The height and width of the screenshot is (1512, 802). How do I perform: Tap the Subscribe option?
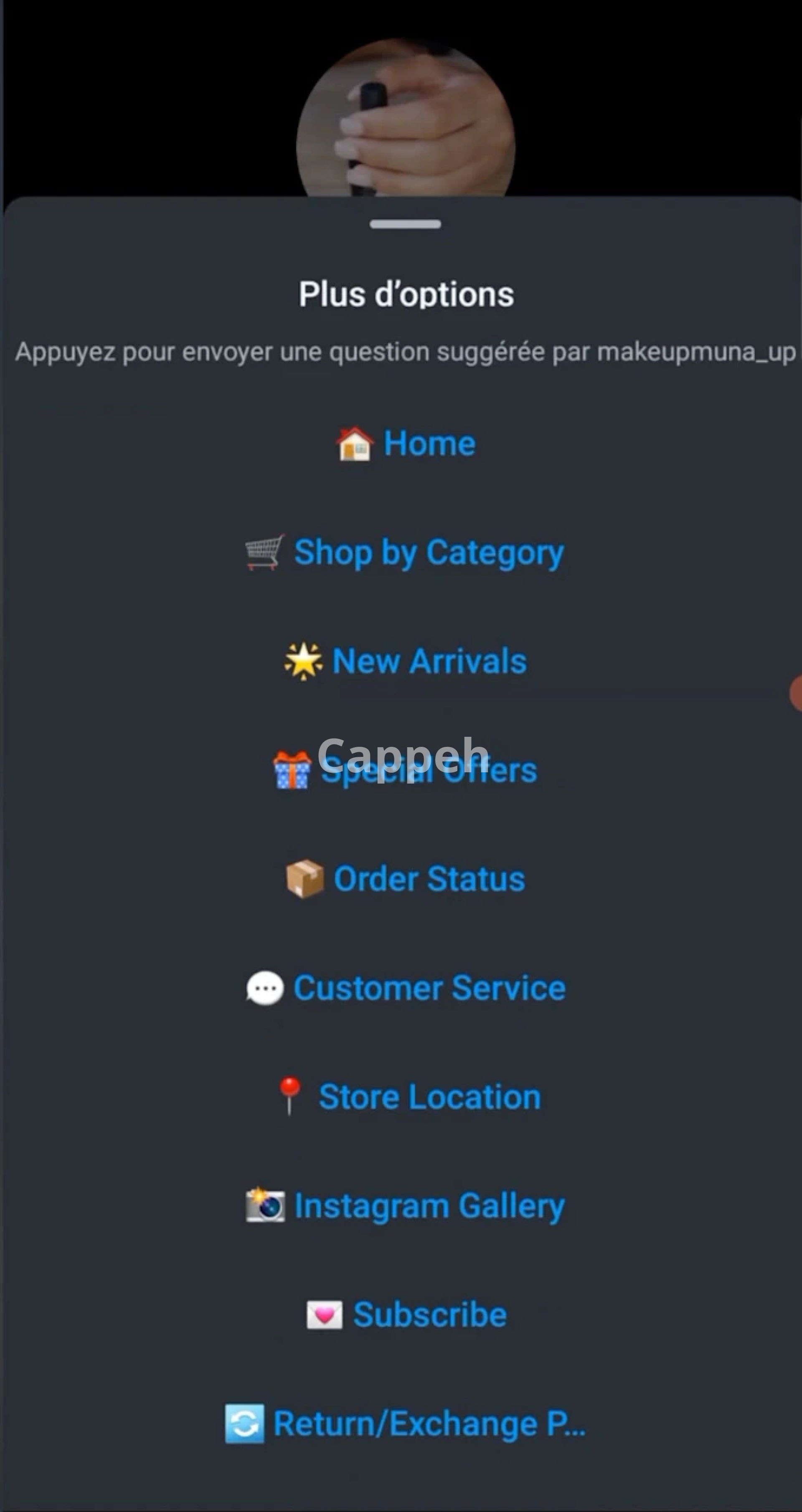click(406, 1315)
